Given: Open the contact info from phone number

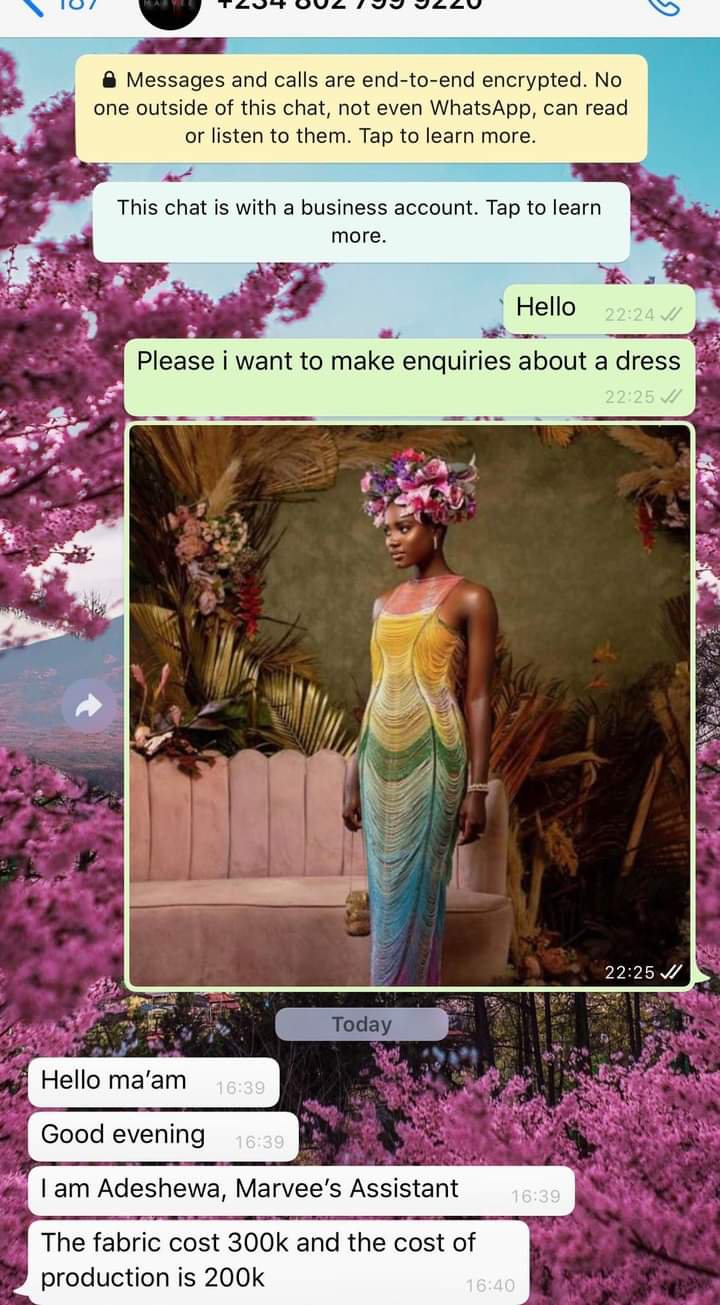Looking at the screenshot, I should coord(350,6).
